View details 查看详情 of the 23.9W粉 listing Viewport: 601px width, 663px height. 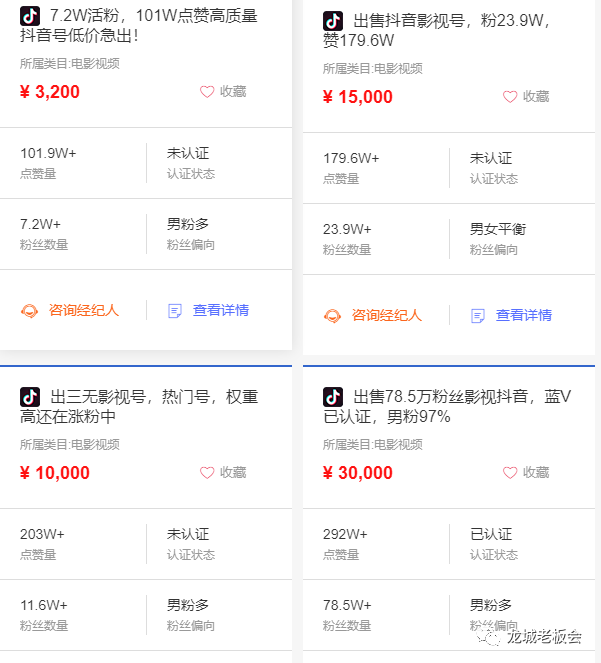click(512, 315)
